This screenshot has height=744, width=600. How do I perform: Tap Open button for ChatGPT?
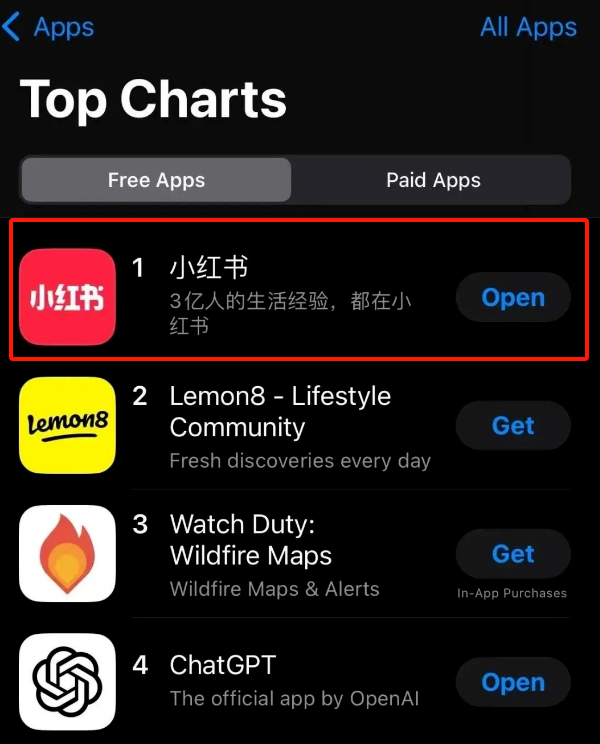(x=513, y=682)
